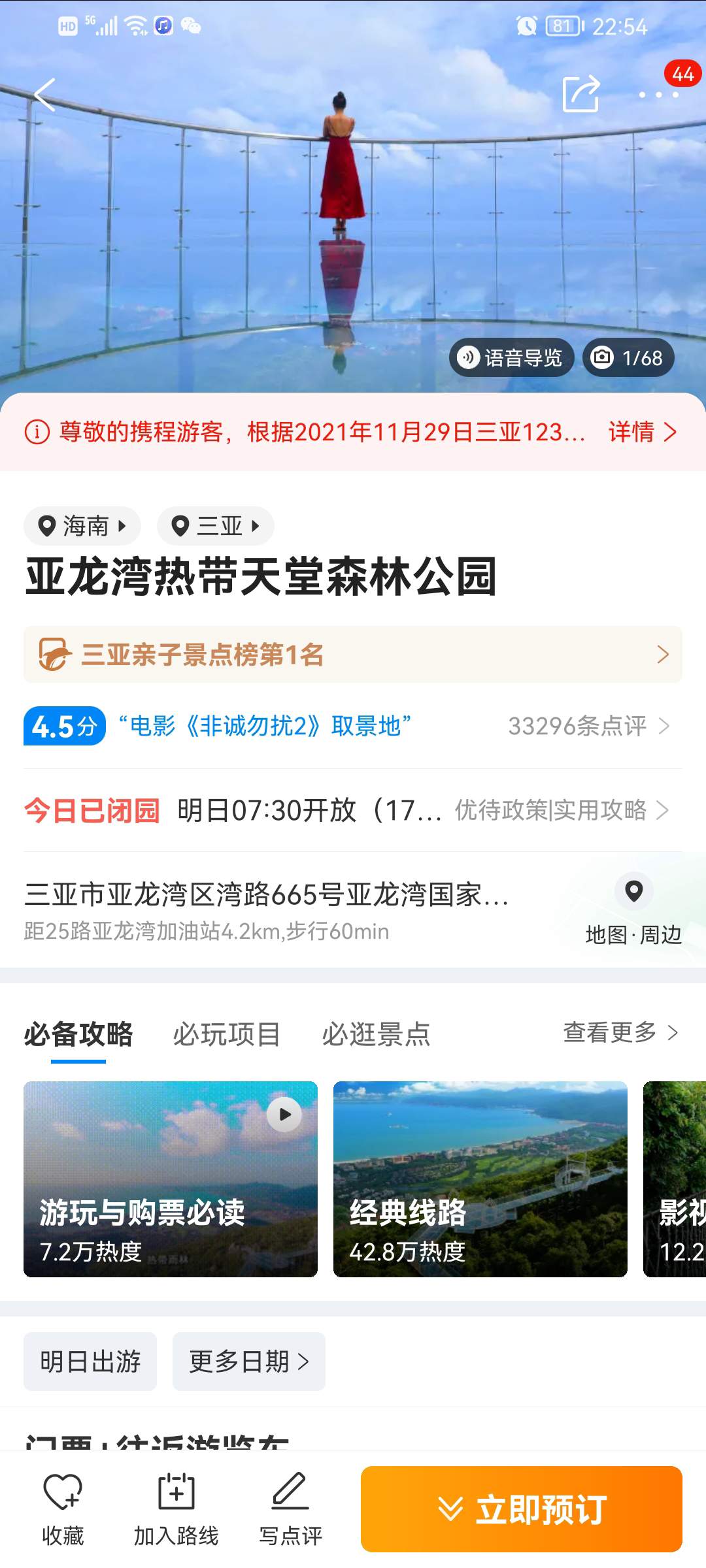Tap 查看更多 for more guides
The width and height of the screenshot is (706, 1568).
coord(620,1033)
